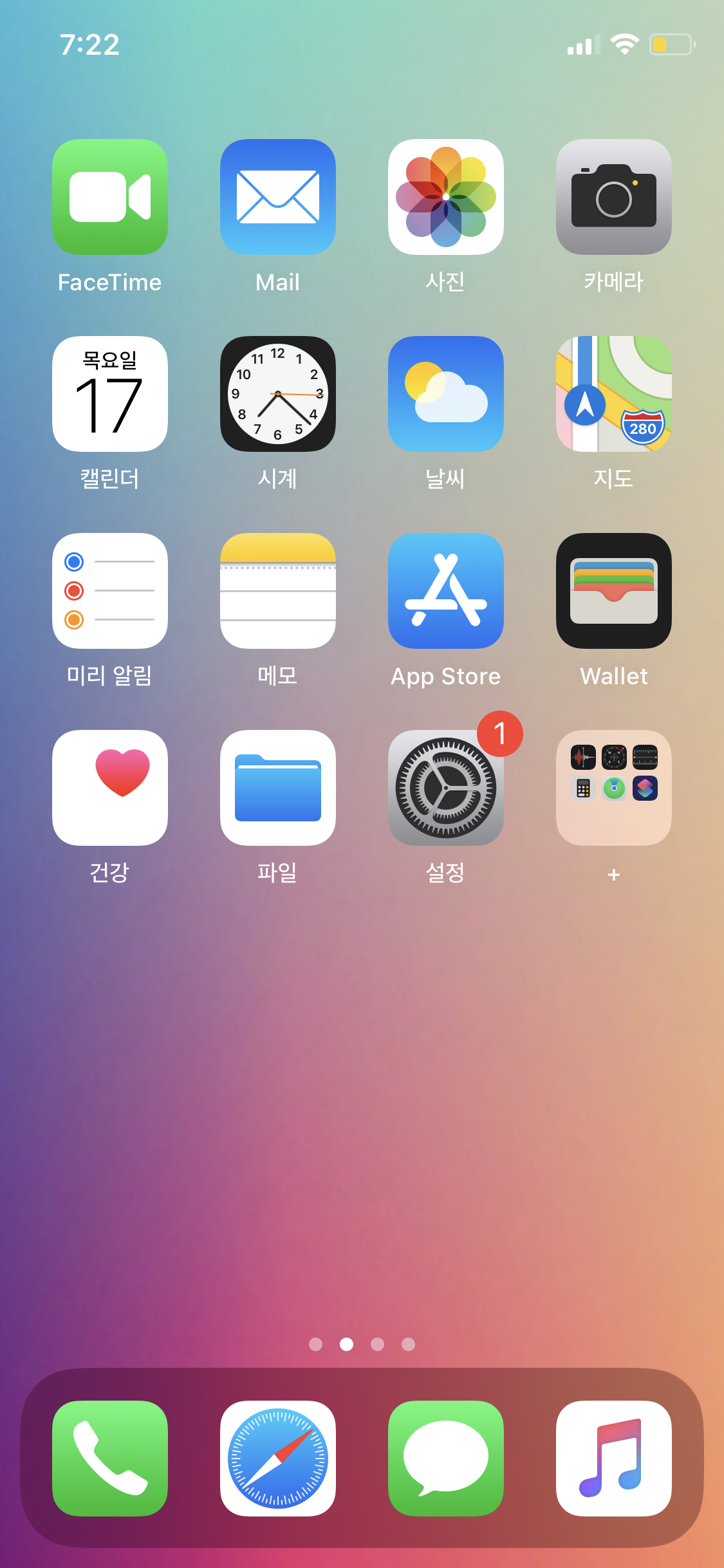Open the 지도 (Maps) app

[x=614, y=394]
